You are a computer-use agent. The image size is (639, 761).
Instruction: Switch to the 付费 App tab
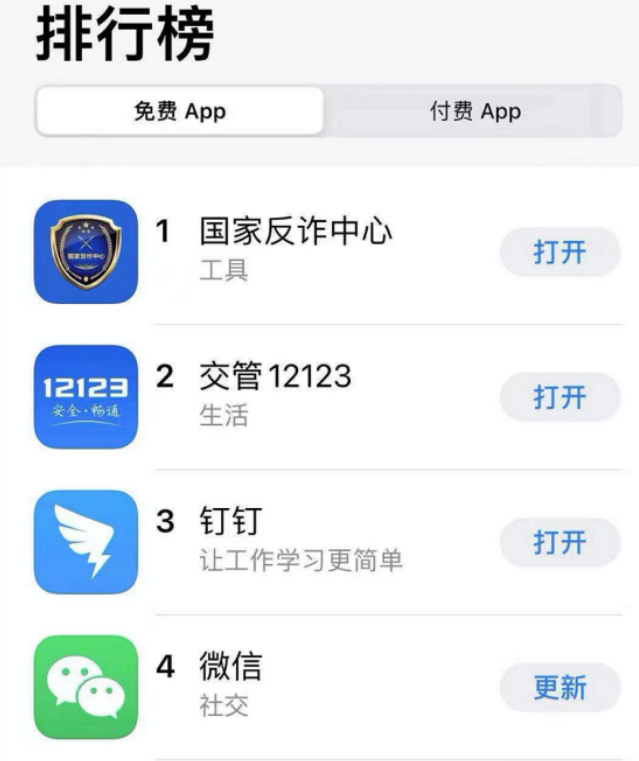[x=475, y=111]
